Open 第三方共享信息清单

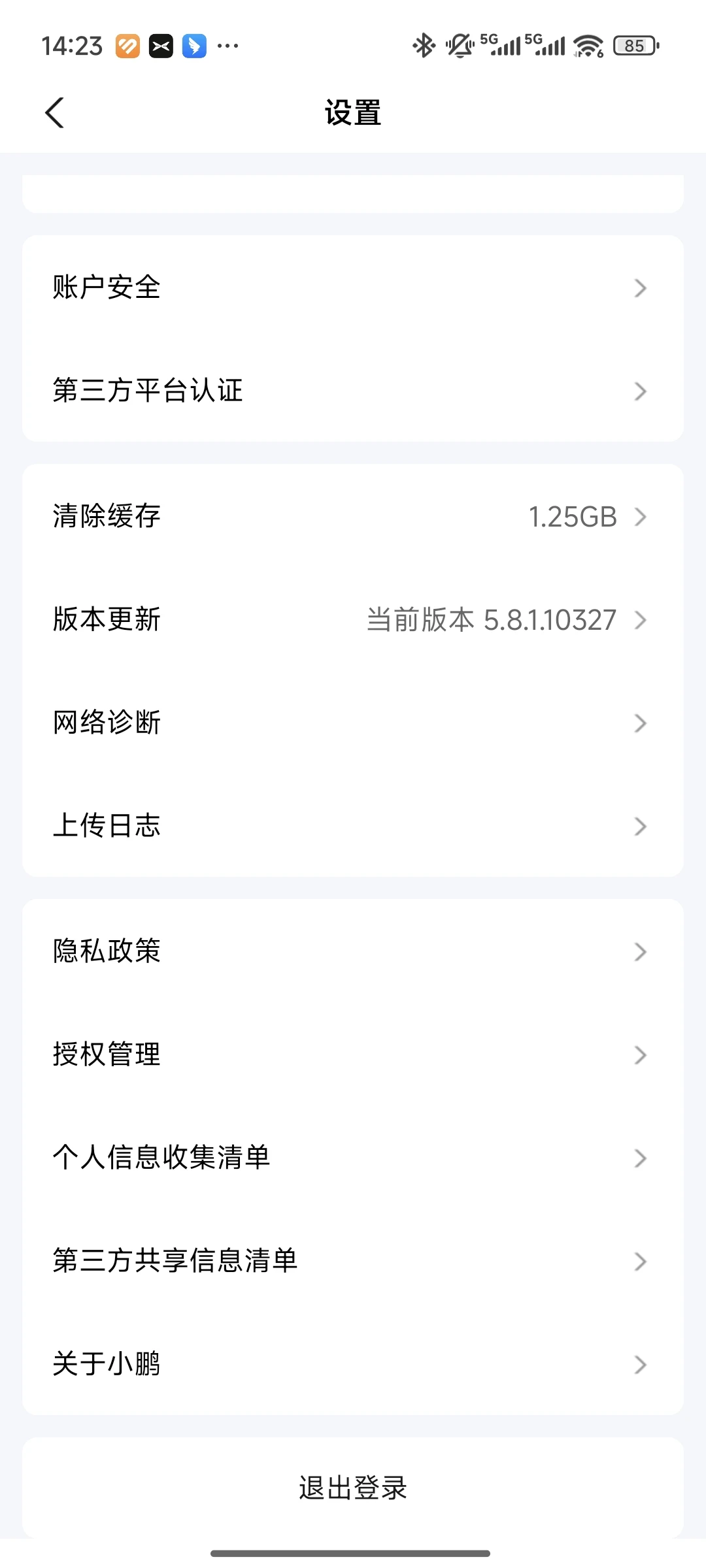353,1261
